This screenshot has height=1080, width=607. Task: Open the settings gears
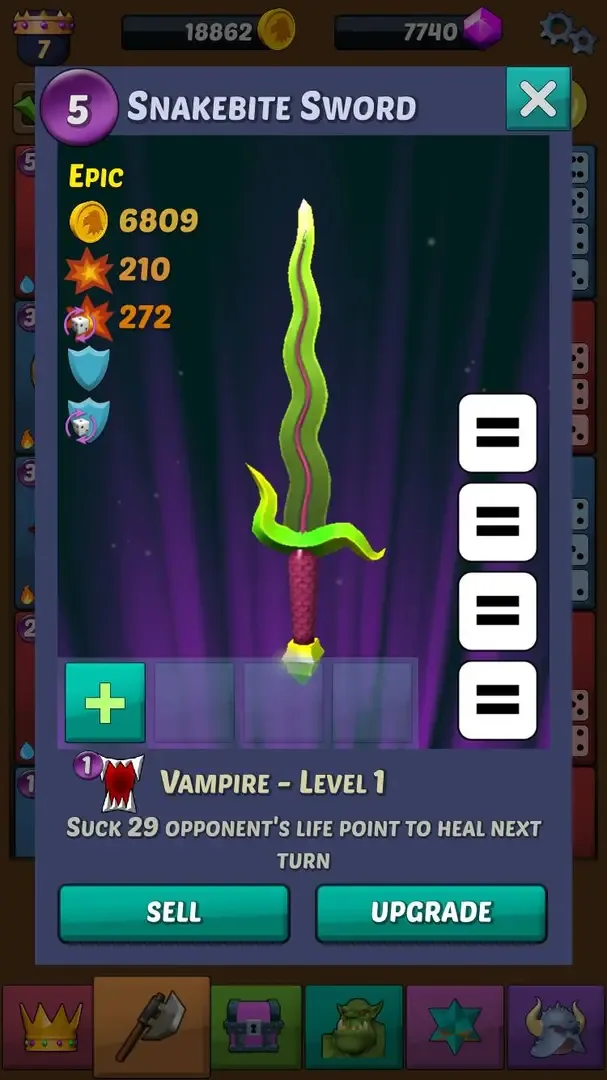click(x=567, y=31)
